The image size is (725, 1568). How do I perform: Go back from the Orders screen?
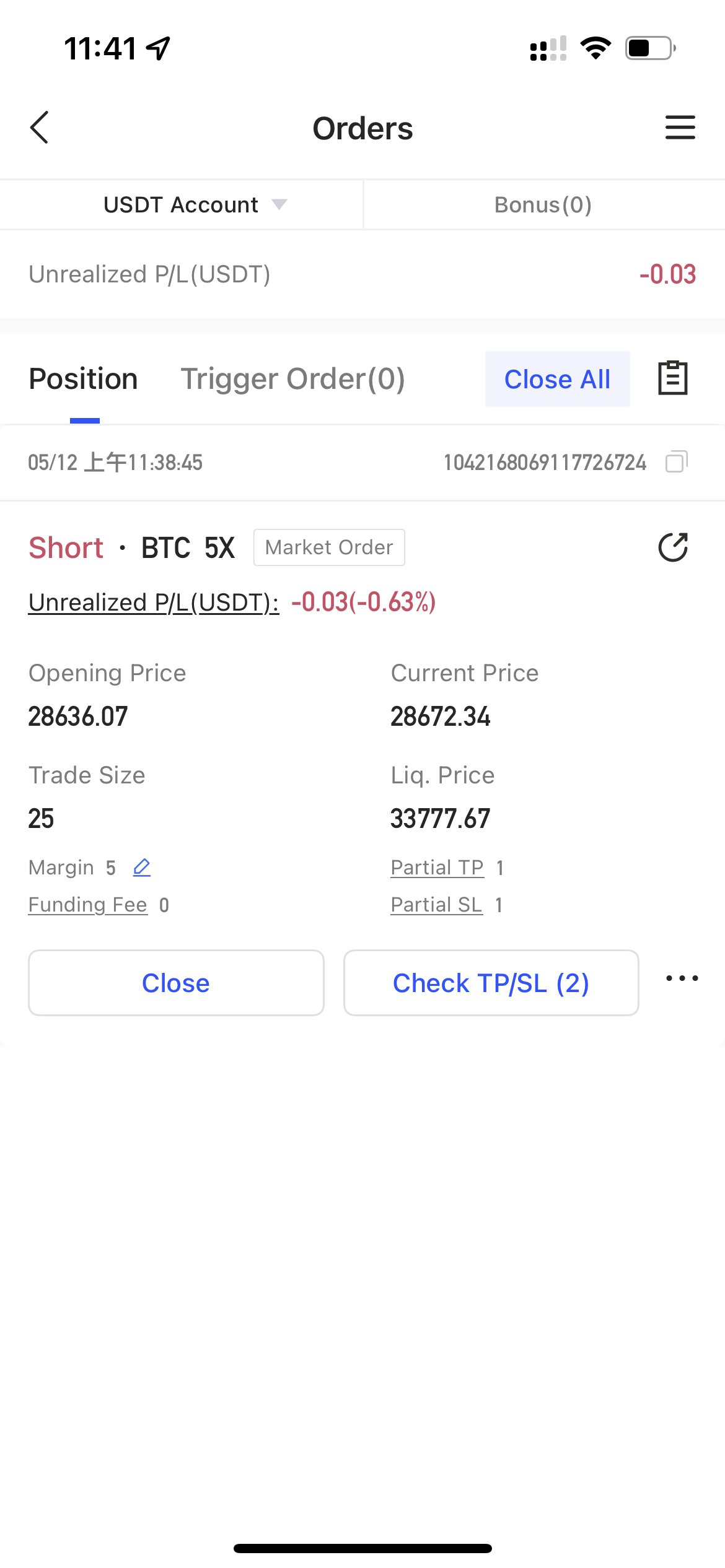(x=40, y=128)
